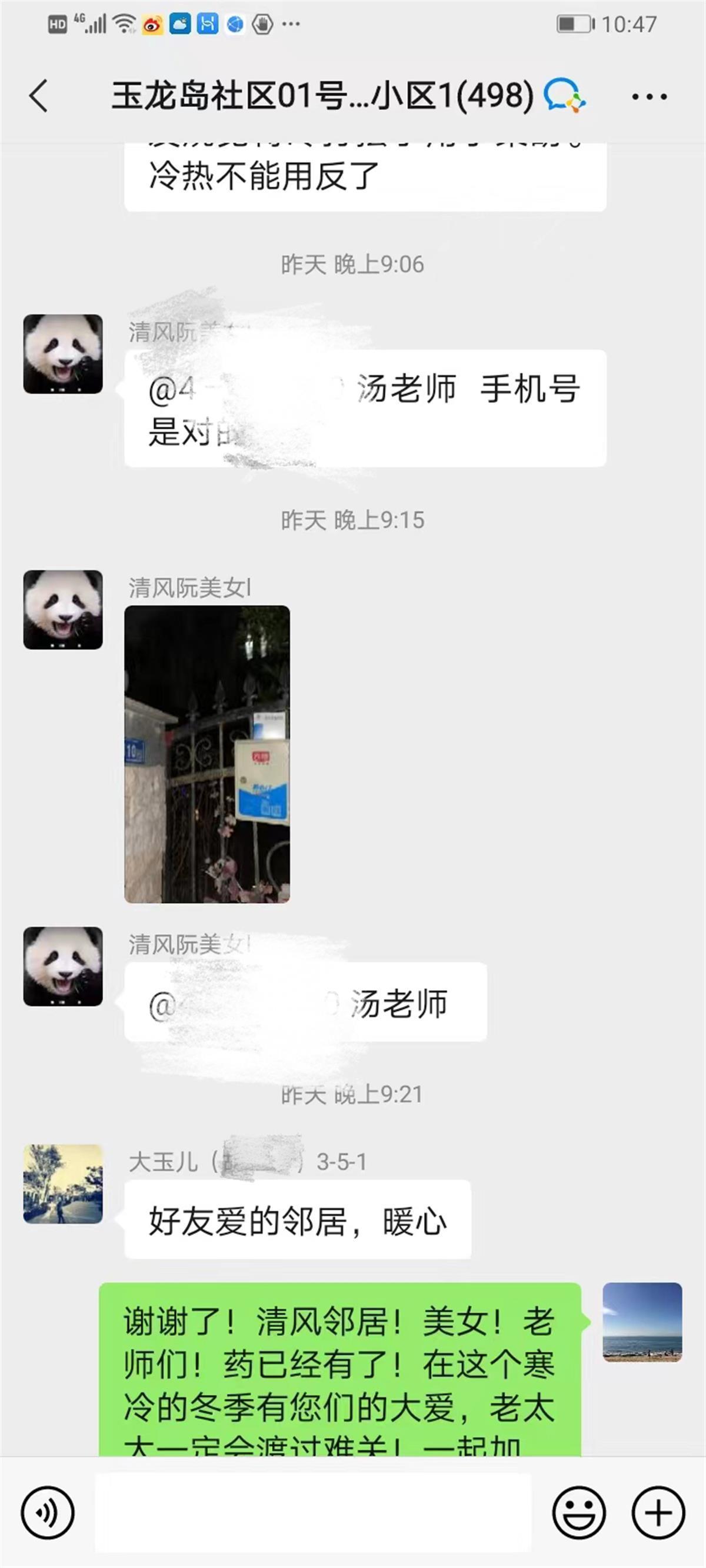The width and height of the screenshot is (706, 1568).
Task: Open panda avatar beside the photo message
Action: (63, 609)
